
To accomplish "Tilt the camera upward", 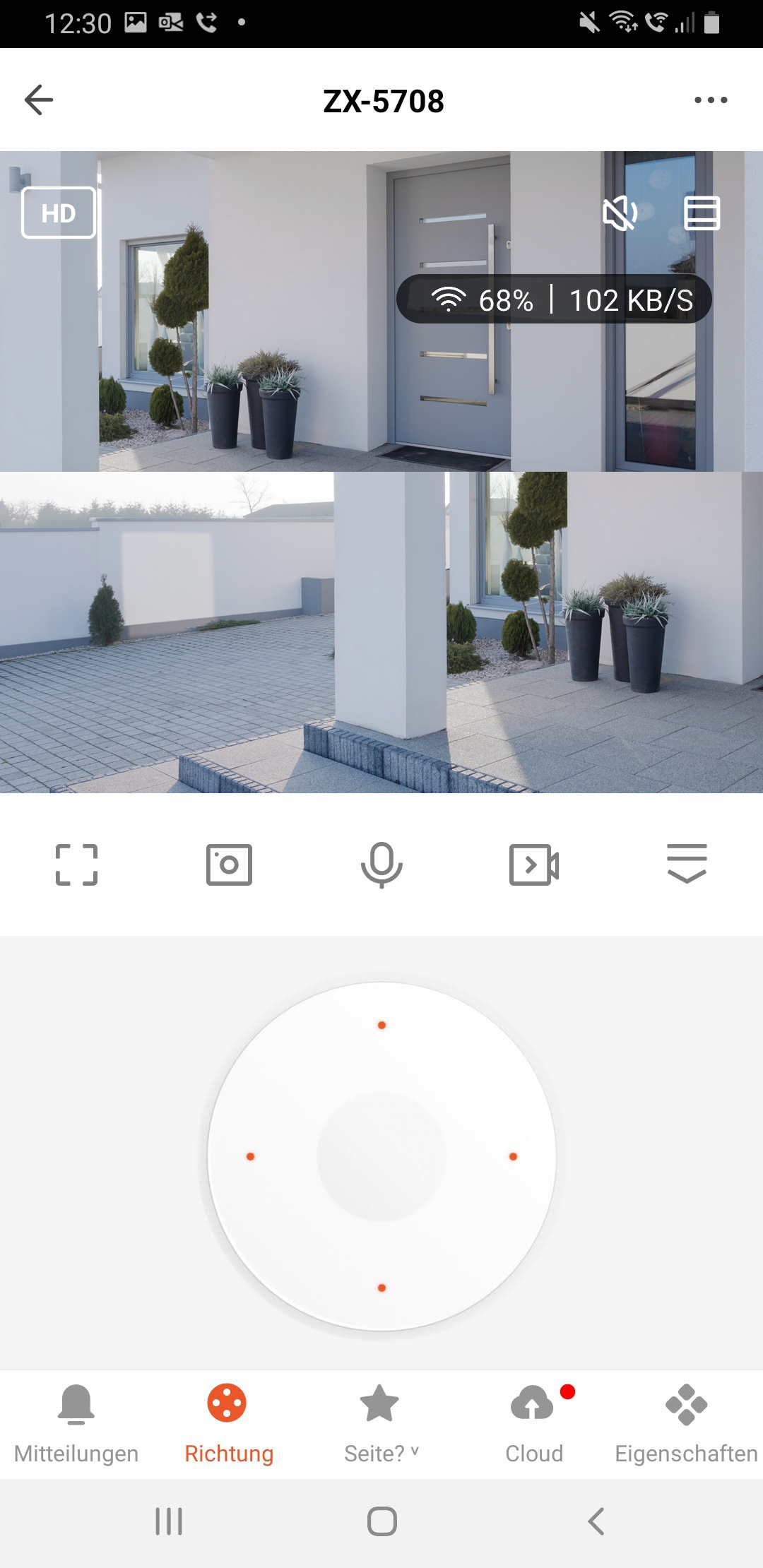I will click(381, 1025).
